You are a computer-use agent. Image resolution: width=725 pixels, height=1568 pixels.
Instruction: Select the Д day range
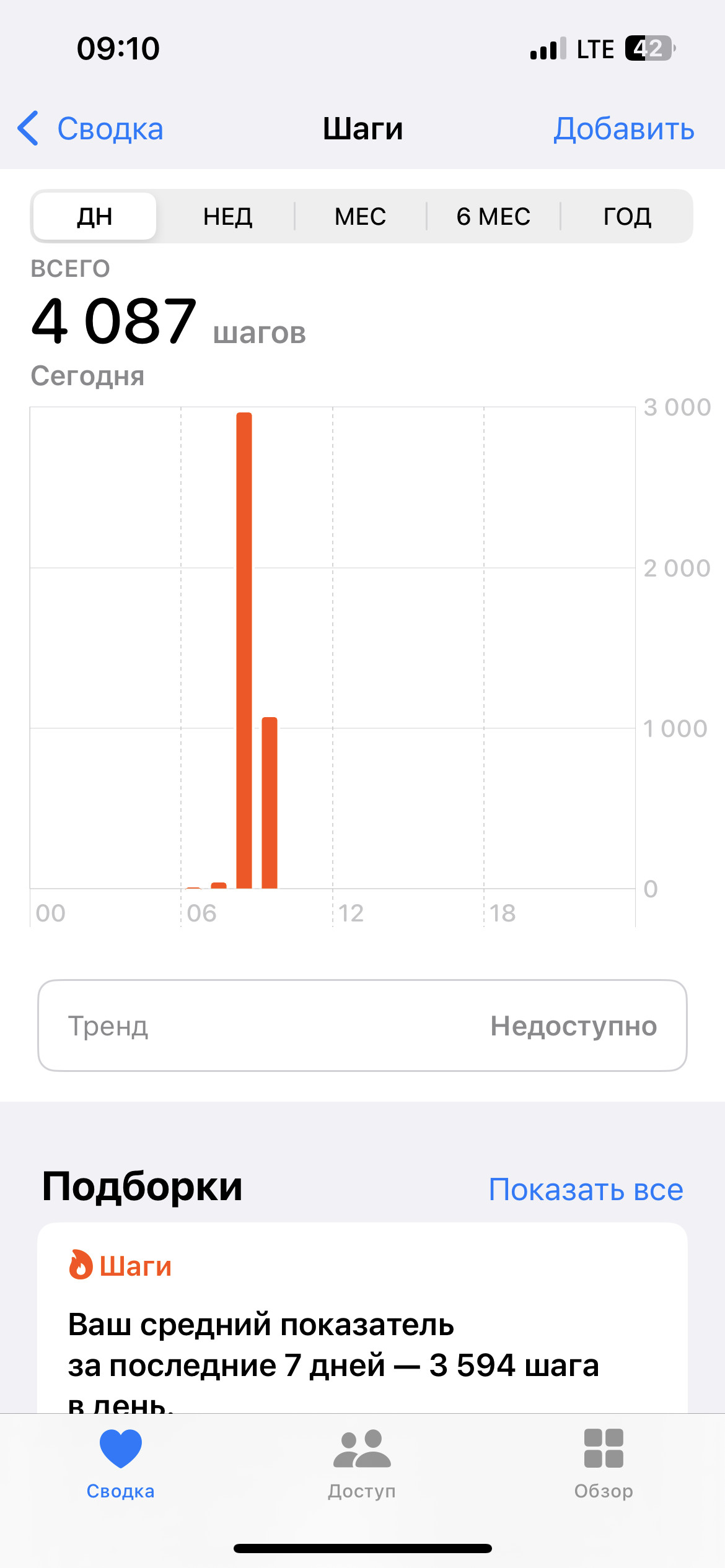point(95,216)
